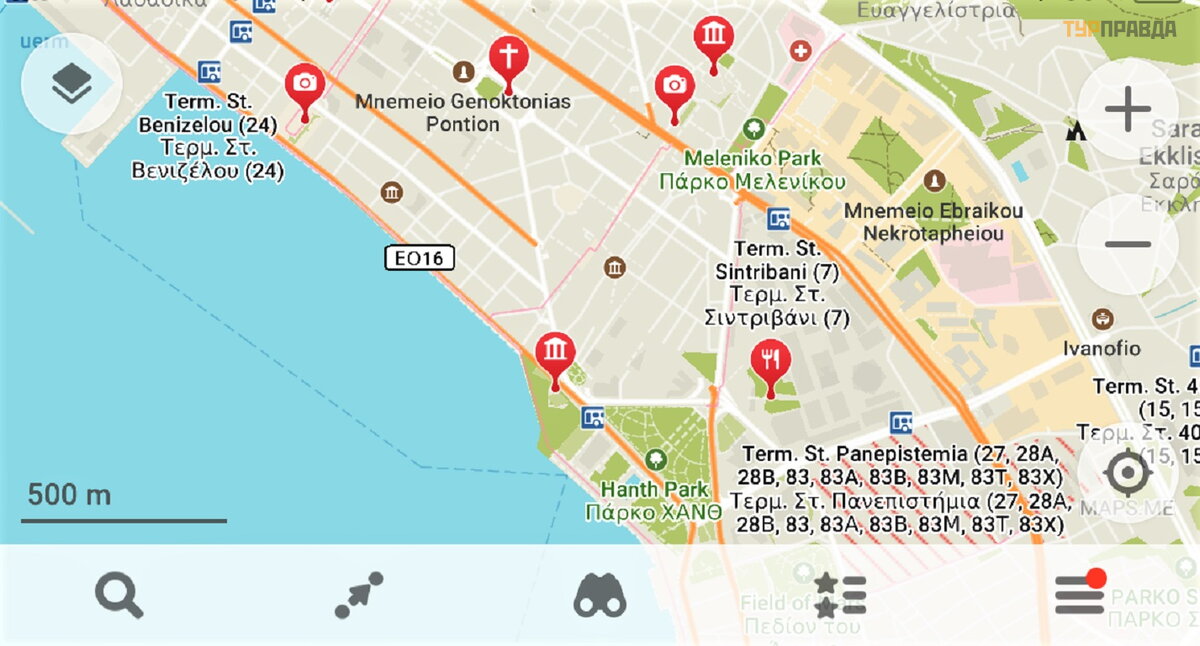Image resolution: width=1200 pixels, height=646 pixels.
Task: Select museum pin near the waterfront
Action: tap(555, 353)
